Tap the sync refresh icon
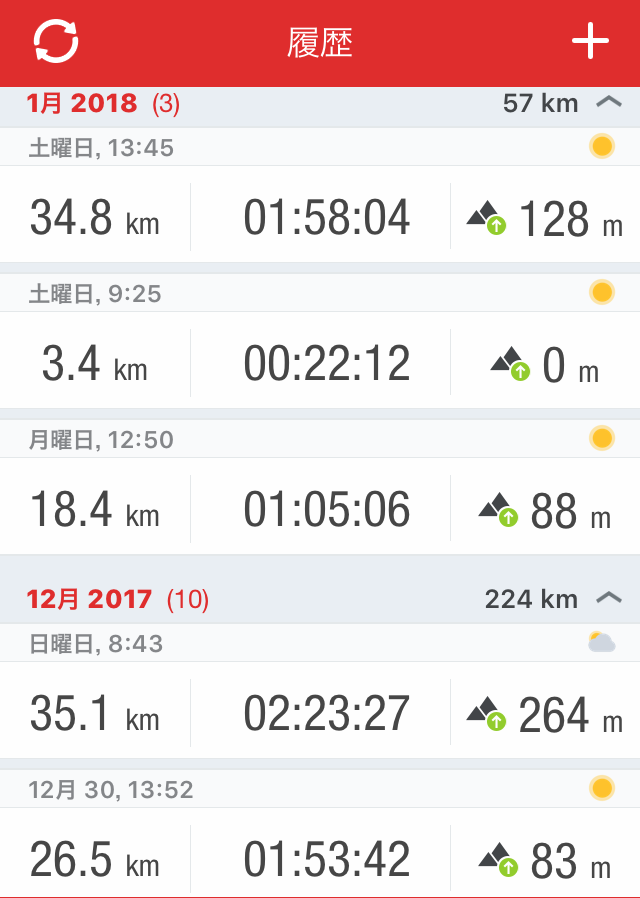Image resolution: width=640 pixels, height=898 pixels. click(x=56, y=42)
